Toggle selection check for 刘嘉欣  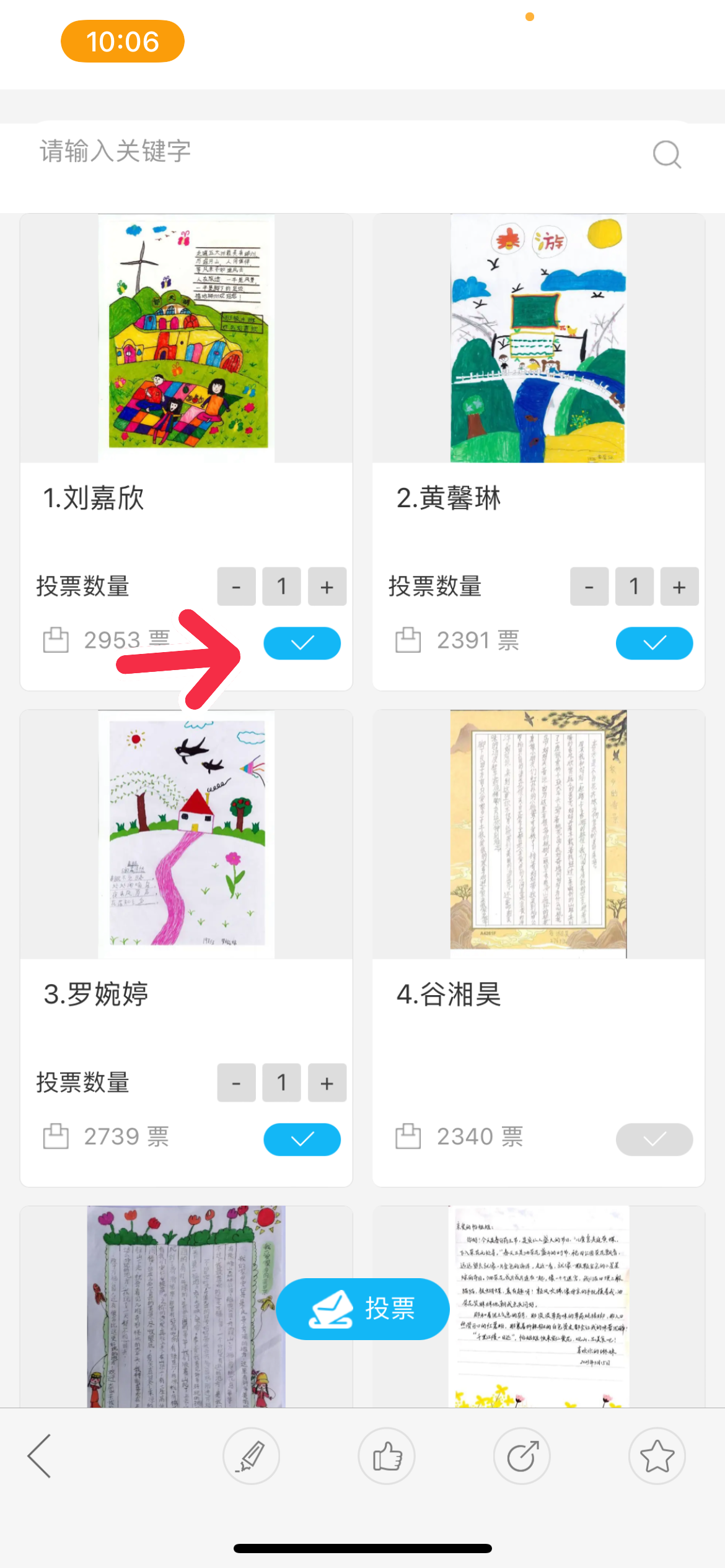point(302,643)
